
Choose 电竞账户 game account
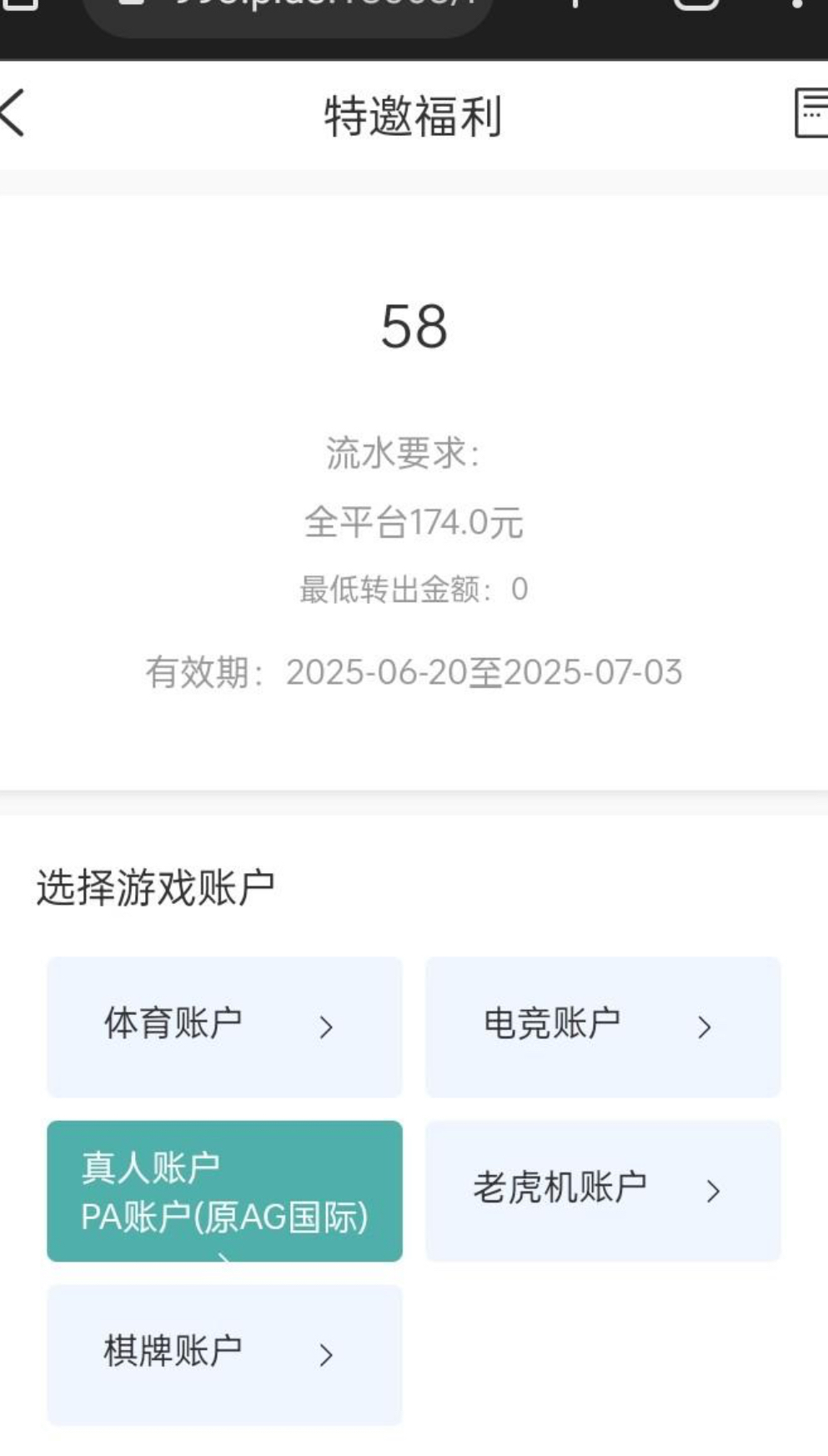603,1026
